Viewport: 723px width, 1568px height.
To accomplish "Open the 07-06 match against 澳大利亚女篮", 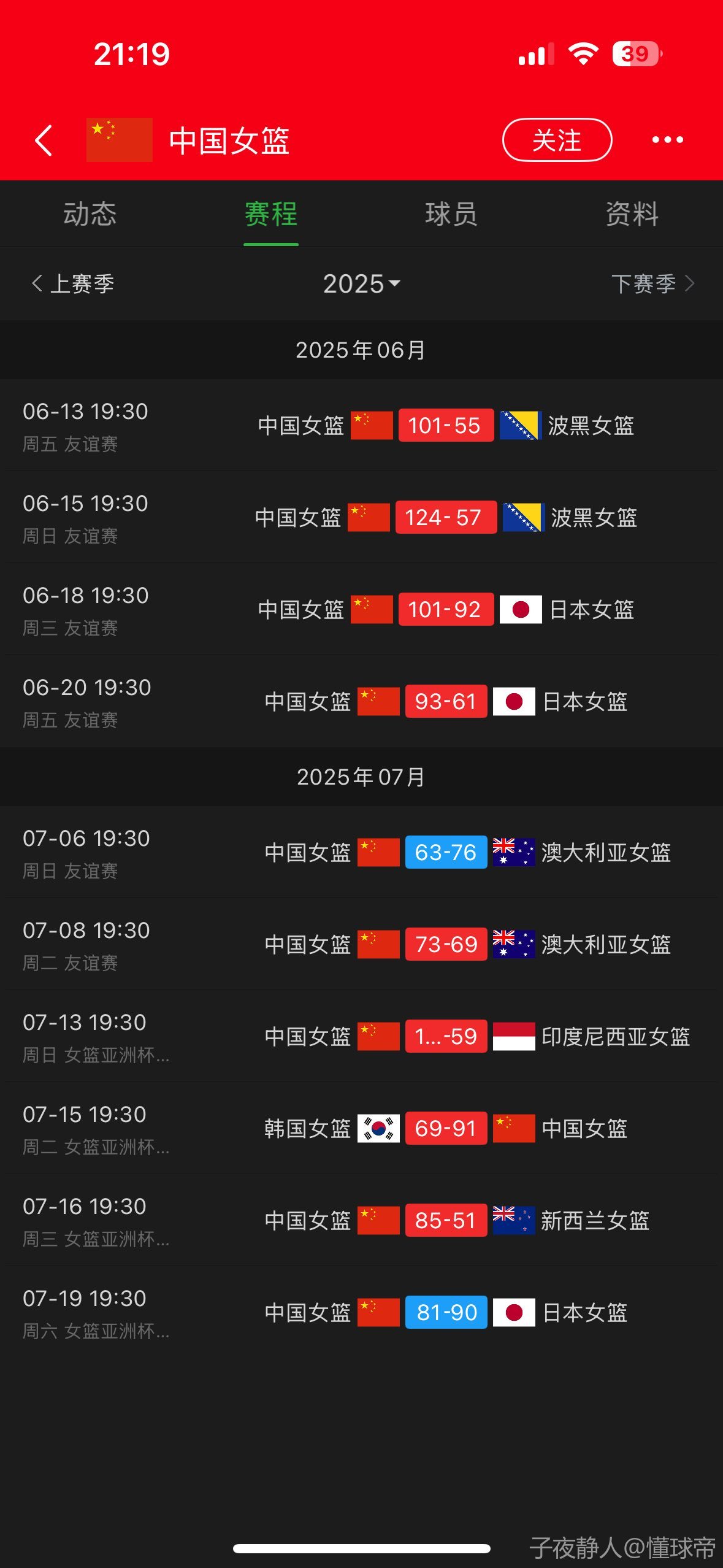I will pos(361,852).
